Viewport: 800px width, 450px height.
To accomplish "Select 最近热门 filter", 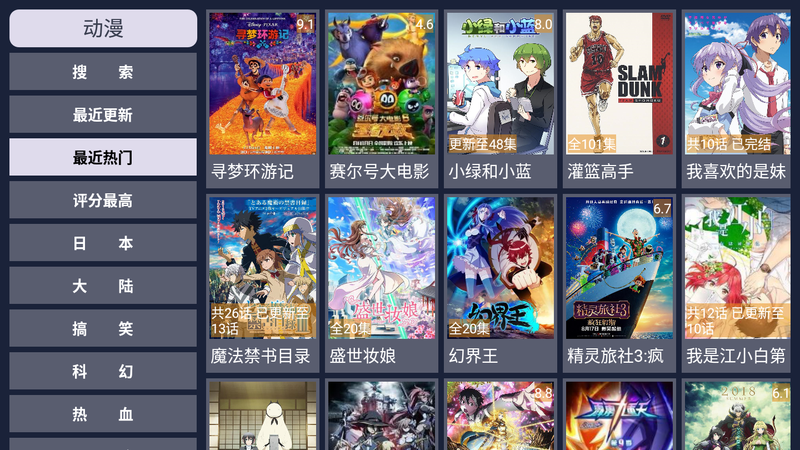I will 103,158.
